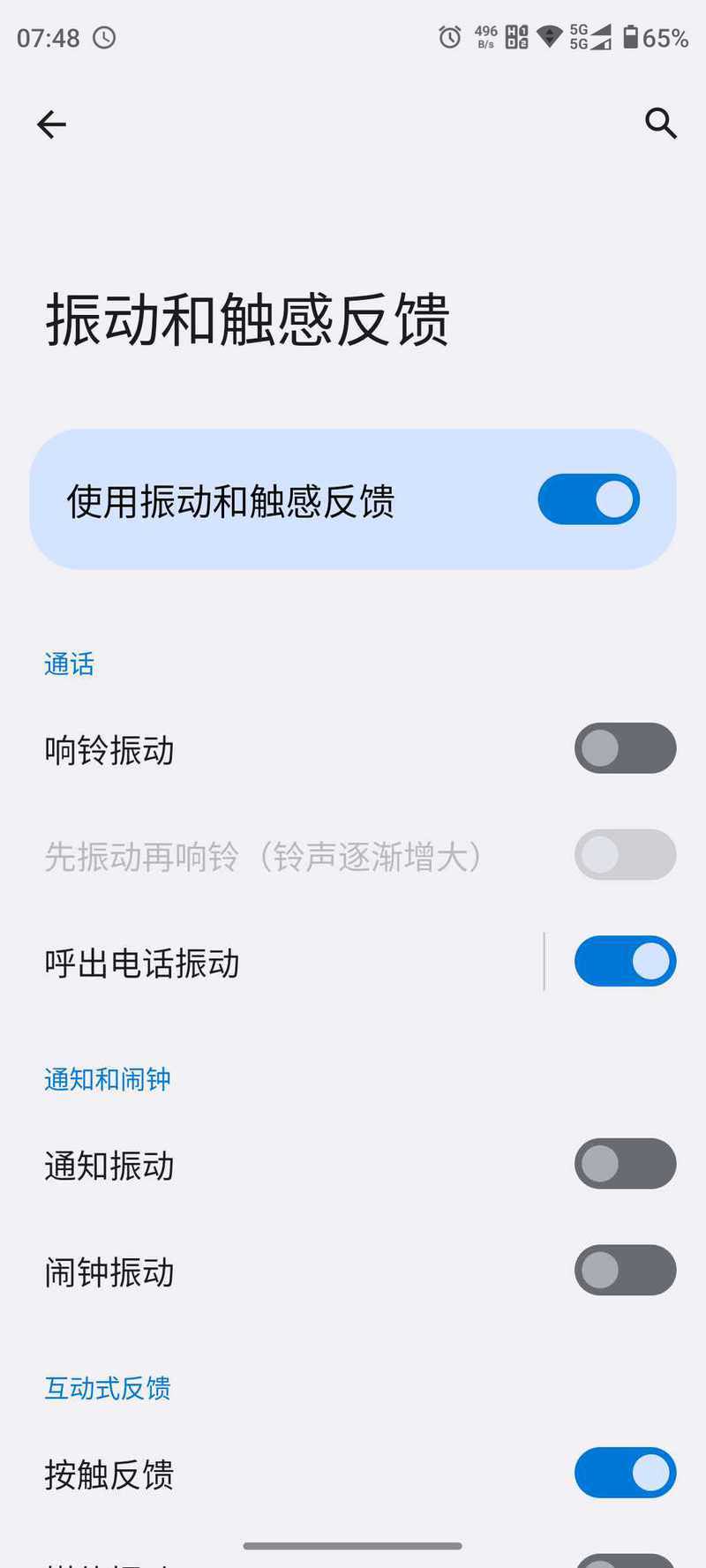
Task: Enable the 响铃振动 switch
Action: [x=625, y=748]
